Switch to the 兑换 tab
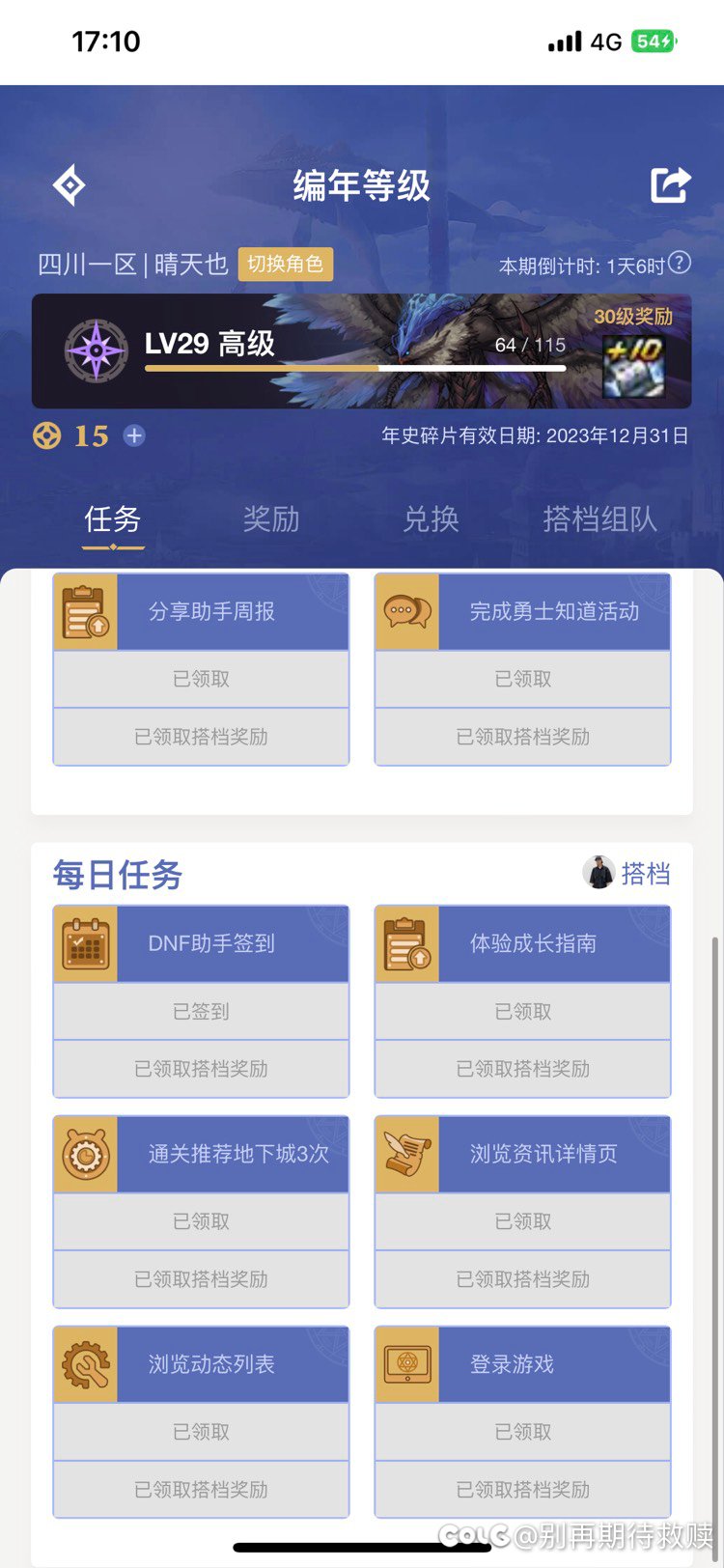This screenshot has height=1568, width=724. (430, 520)
